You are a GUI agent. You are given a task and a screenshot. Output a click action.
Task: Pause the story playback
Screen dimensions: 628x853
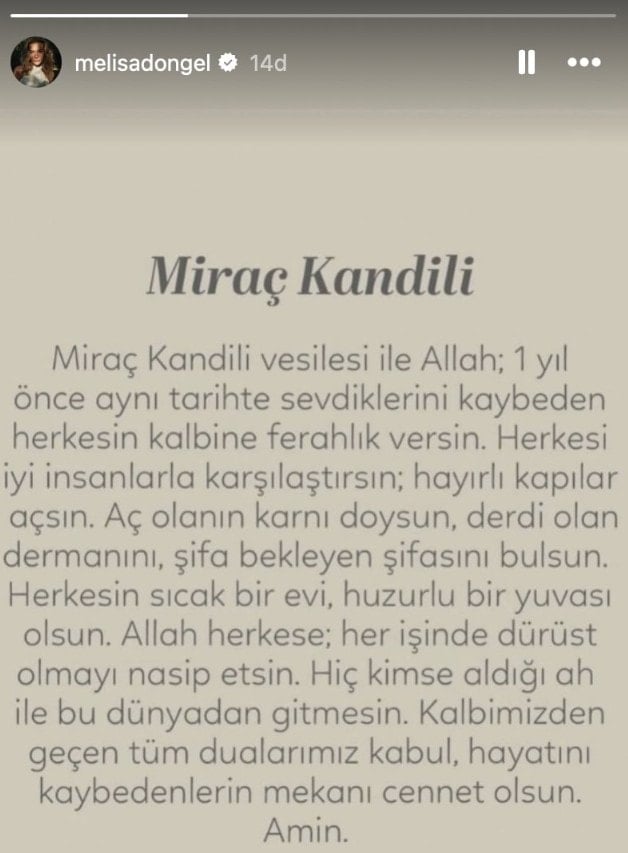click(x=526, y=62)
